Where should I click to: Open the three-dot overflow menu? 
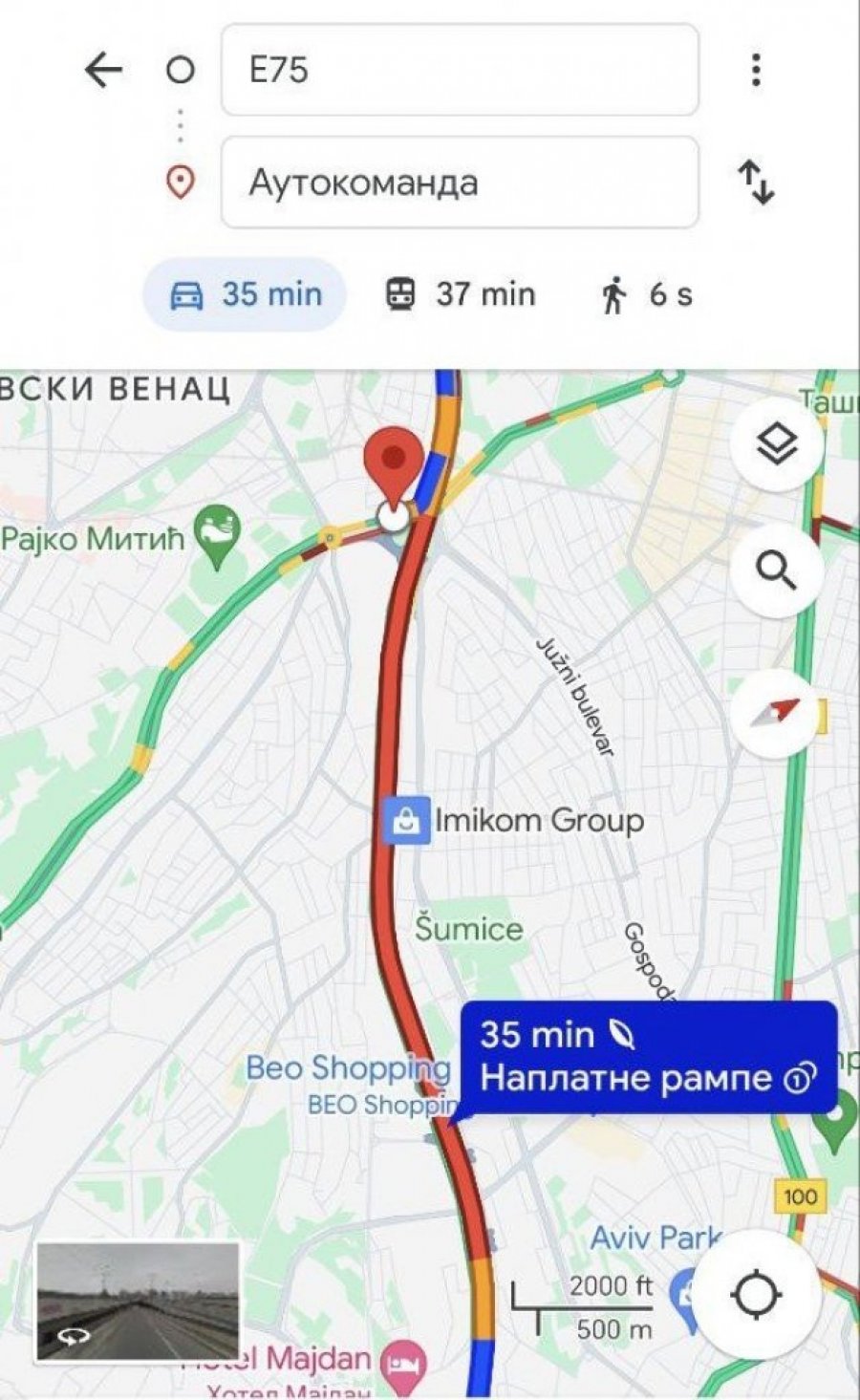point(756,70)
